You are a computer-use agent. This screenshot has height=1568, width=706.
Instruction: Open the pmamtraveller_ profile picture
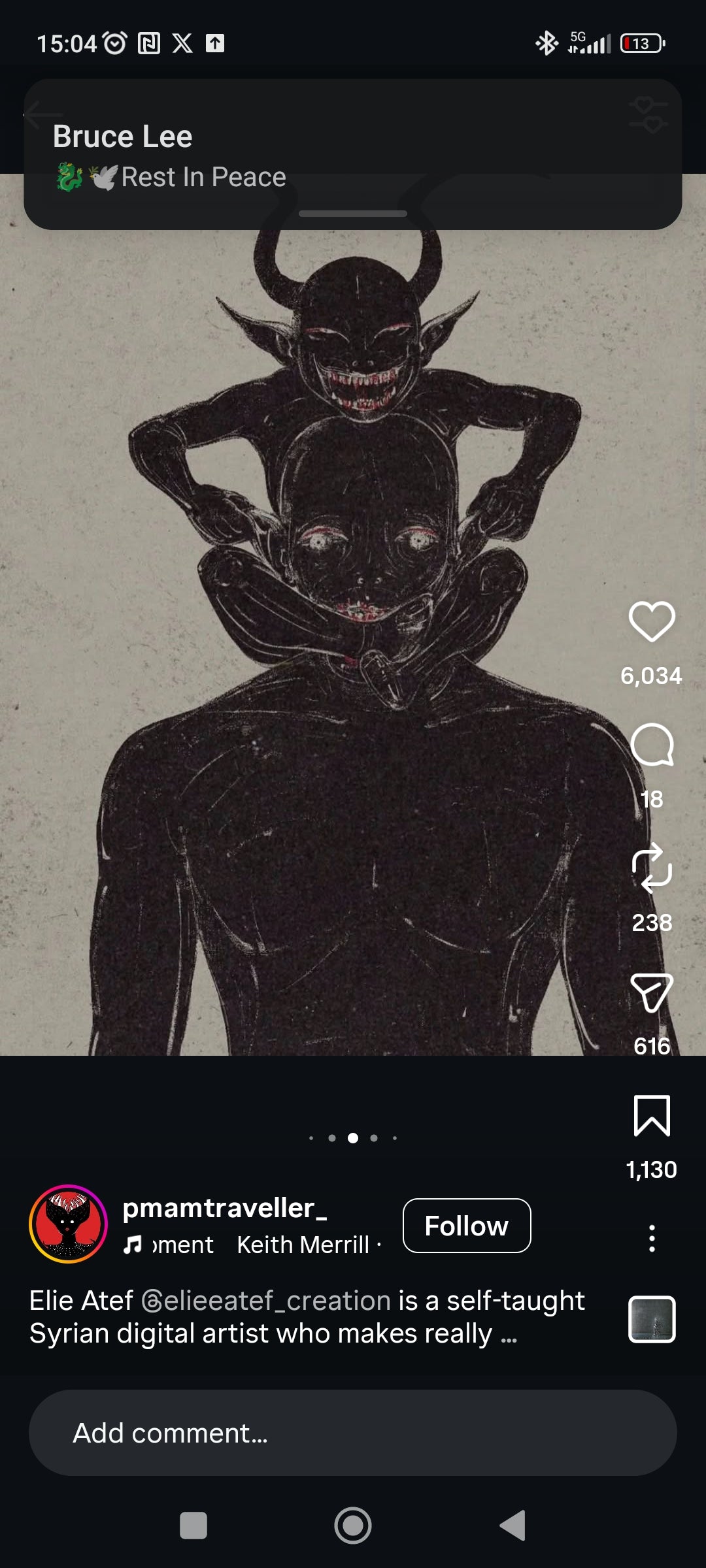[69, 1224]
